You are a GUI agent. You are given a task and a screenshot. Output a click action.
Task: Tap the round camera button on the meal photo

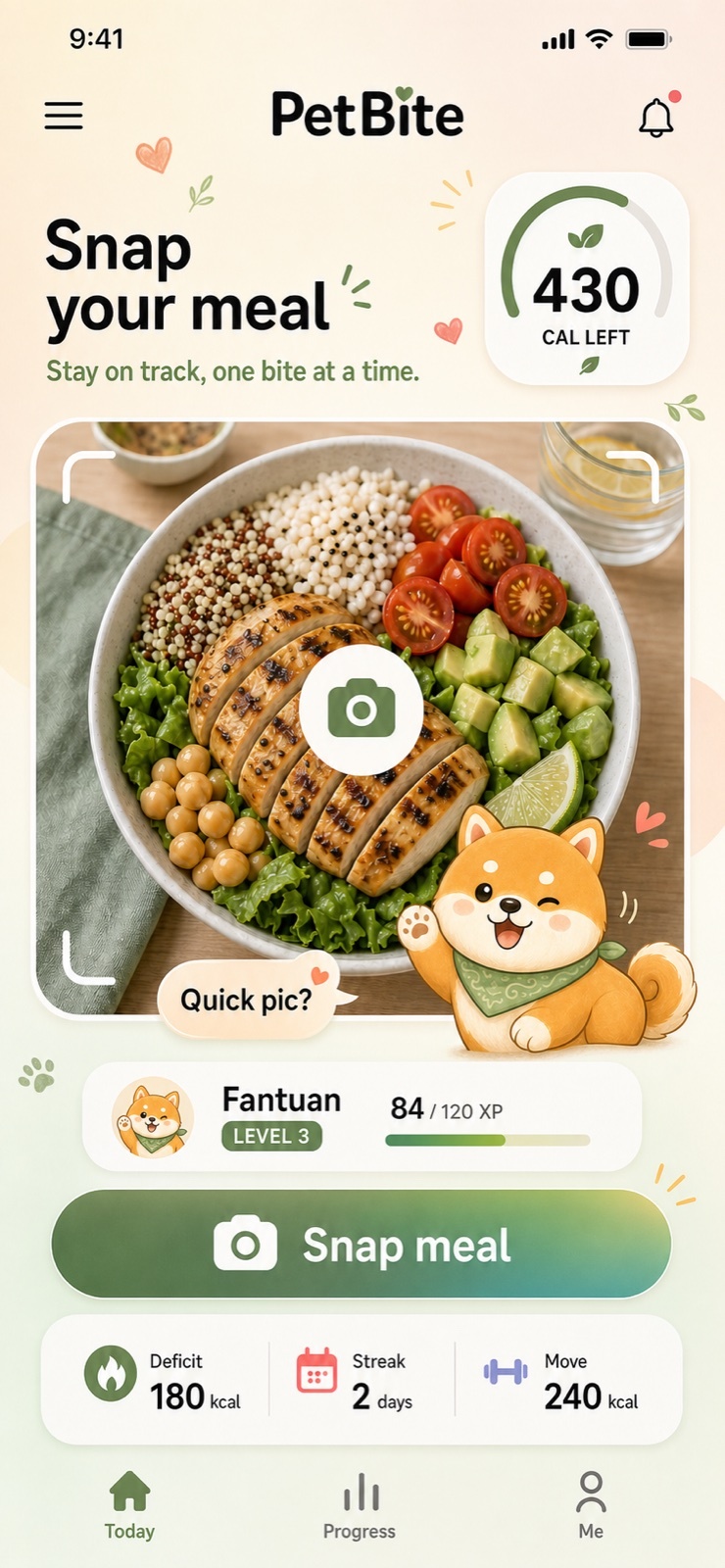pyautogui.click(x=362, y=709)
